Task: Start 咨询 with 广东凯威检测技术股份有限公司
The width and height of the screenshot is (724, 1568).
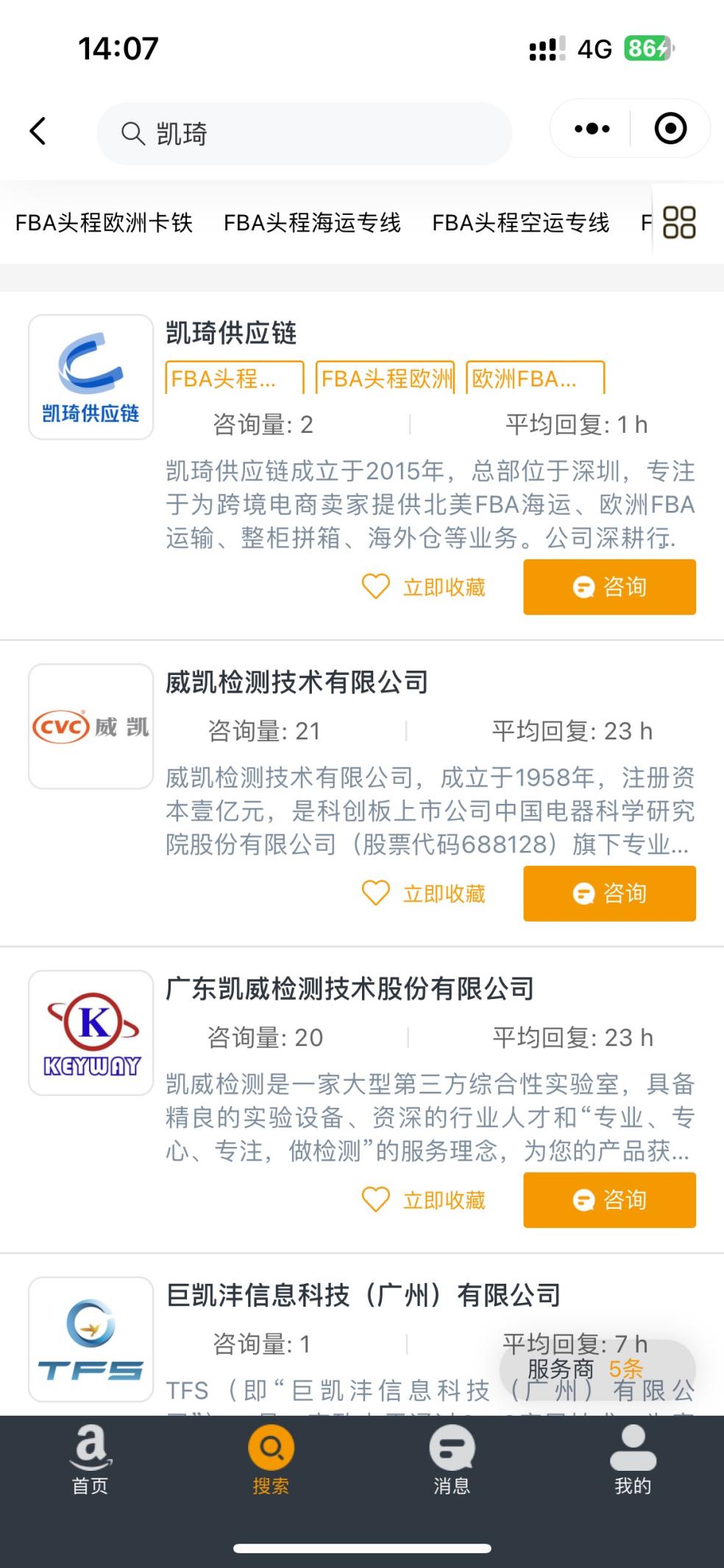Action: click(609, 1200)
